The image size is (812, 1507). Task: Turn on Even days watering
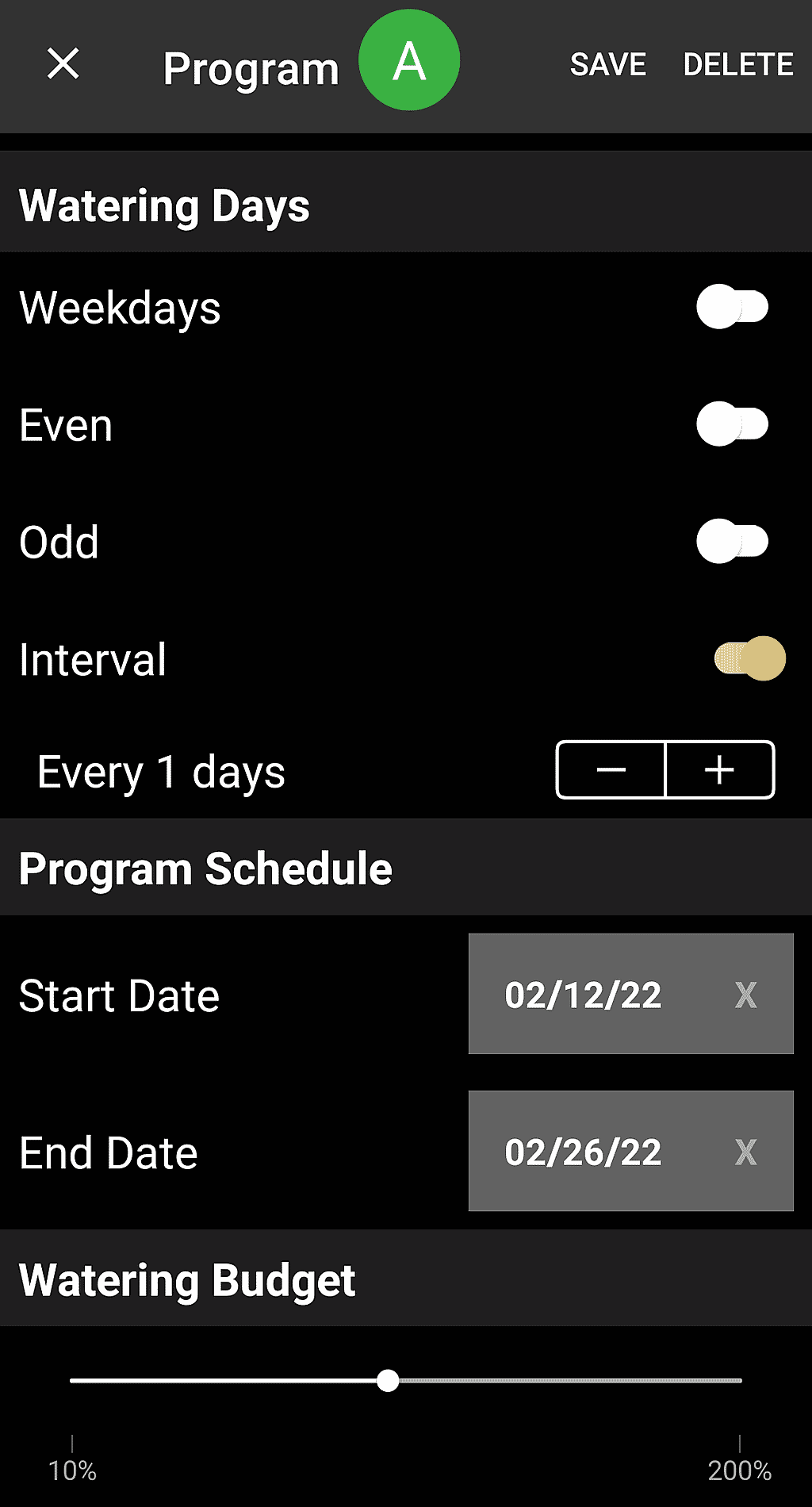pyautogui.click(x=733, y=424)
